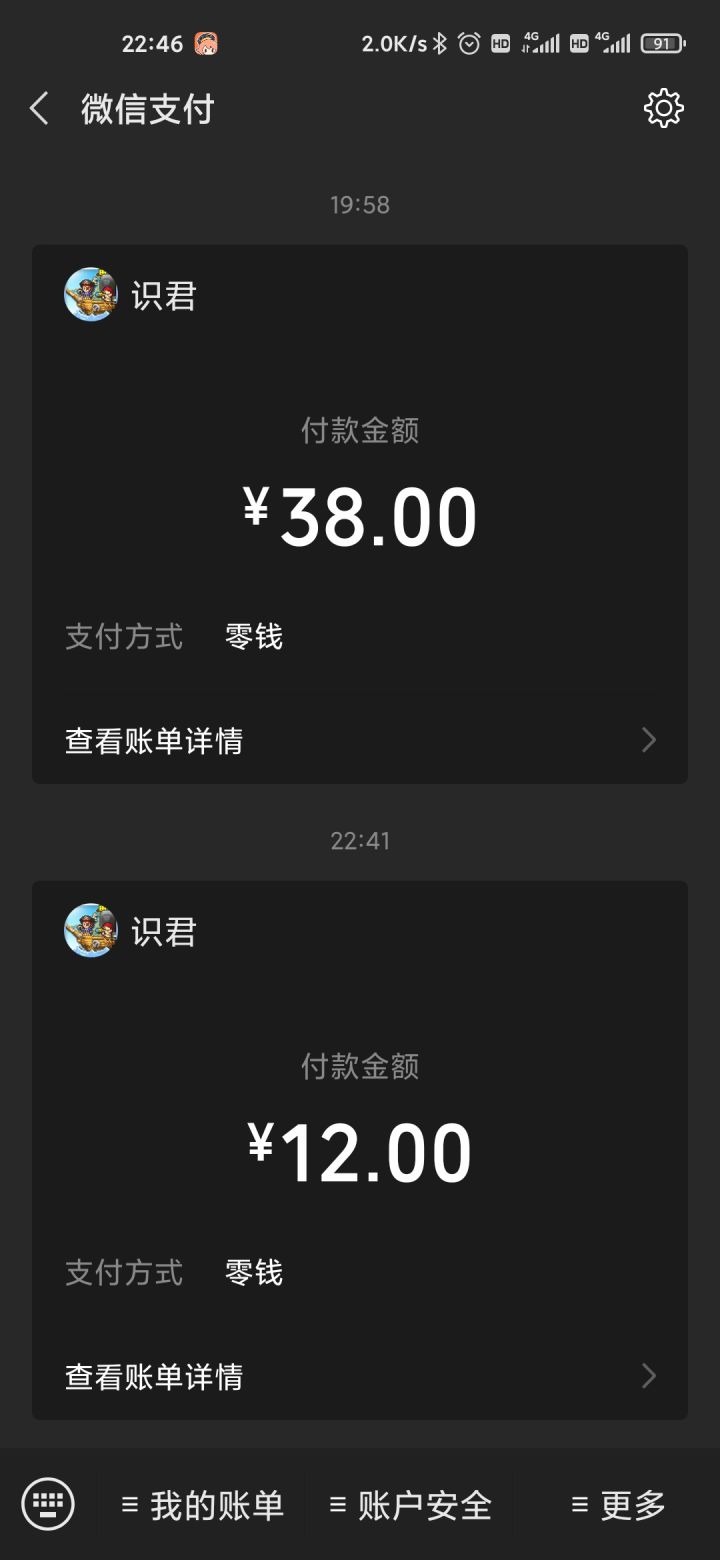Open 查看账单详情 on the ¥12.00 card

coord(153,1376)
